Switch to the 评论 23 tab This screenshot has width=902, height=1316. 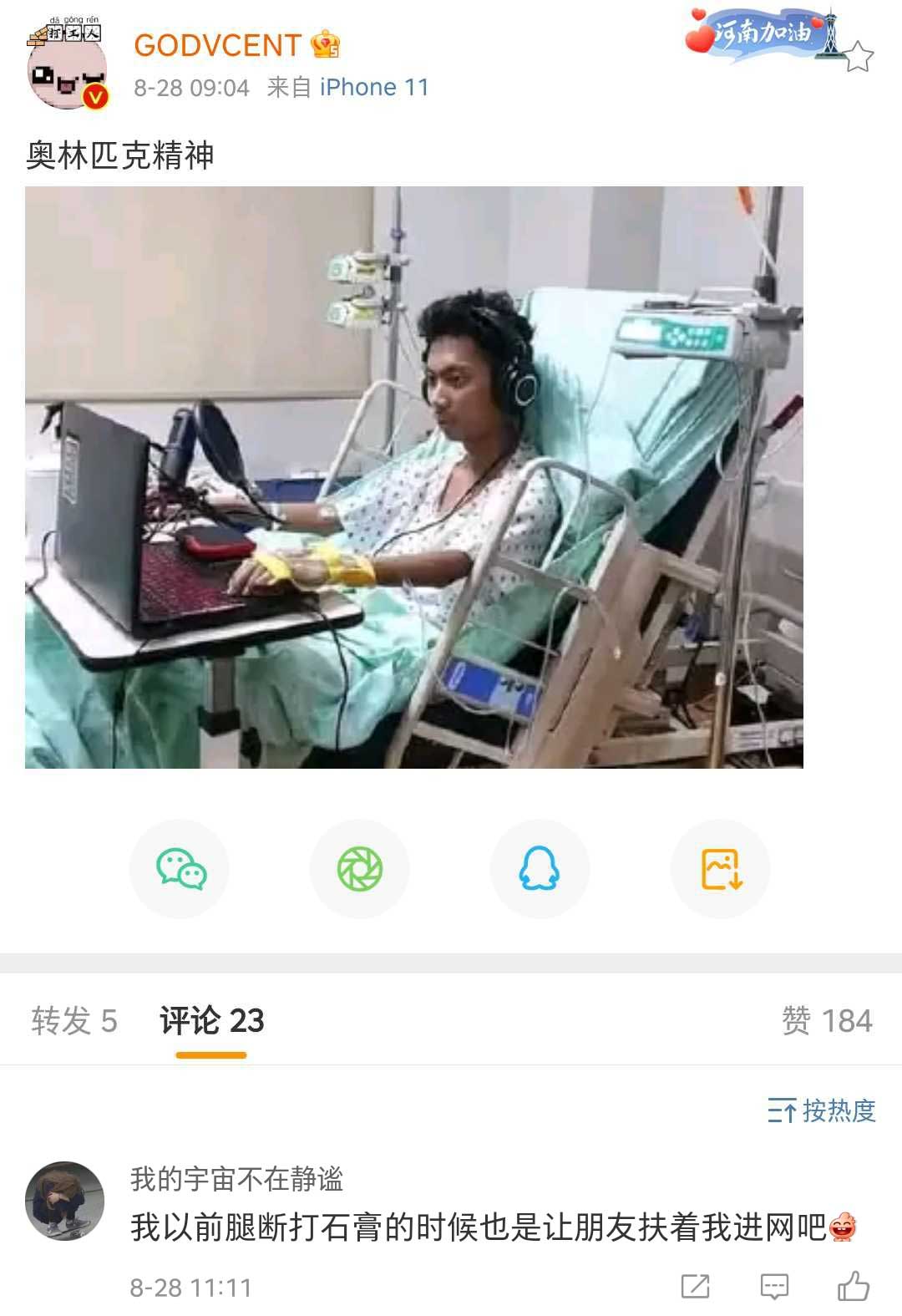tap(211, 1020)
